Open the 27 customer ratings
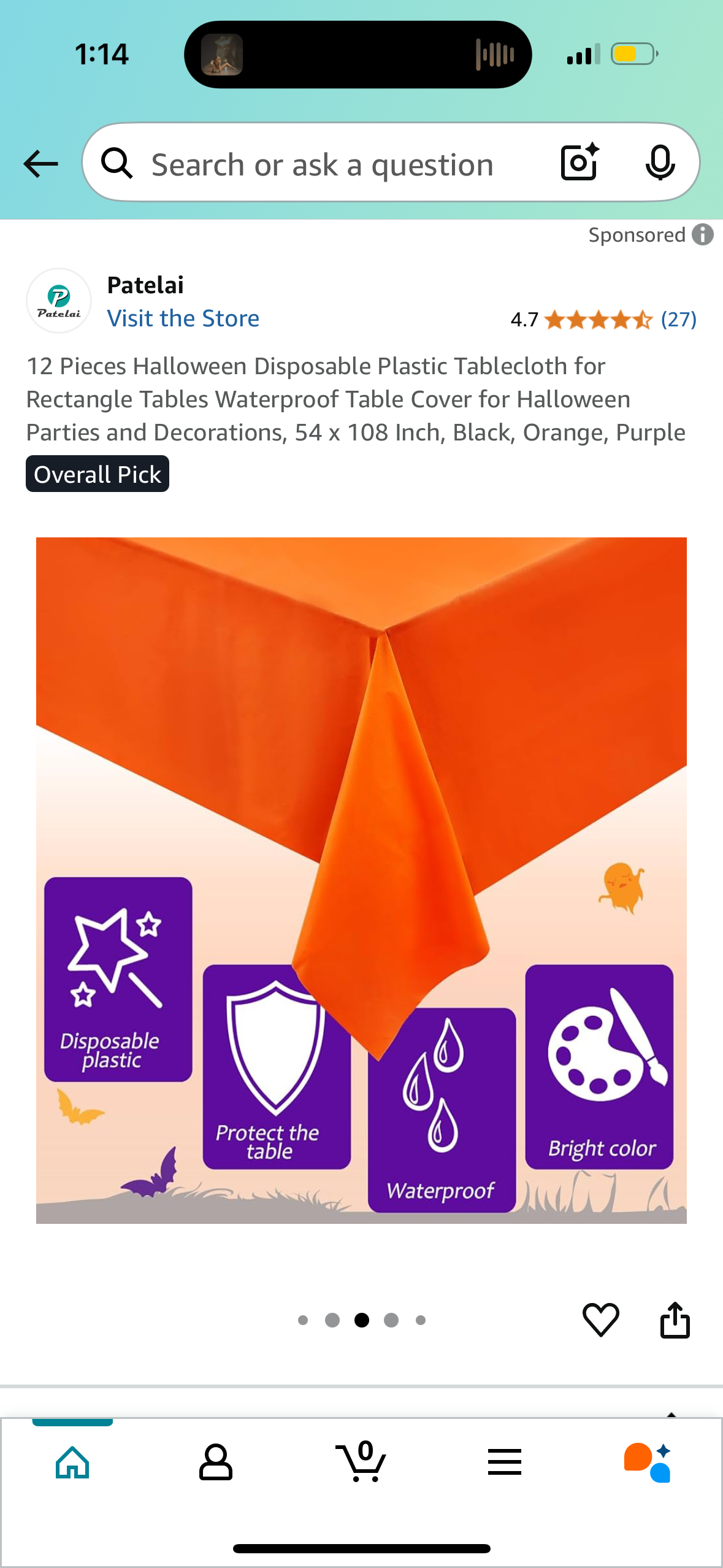Screen dimensions: 723x1568 [x=678, y=319]
